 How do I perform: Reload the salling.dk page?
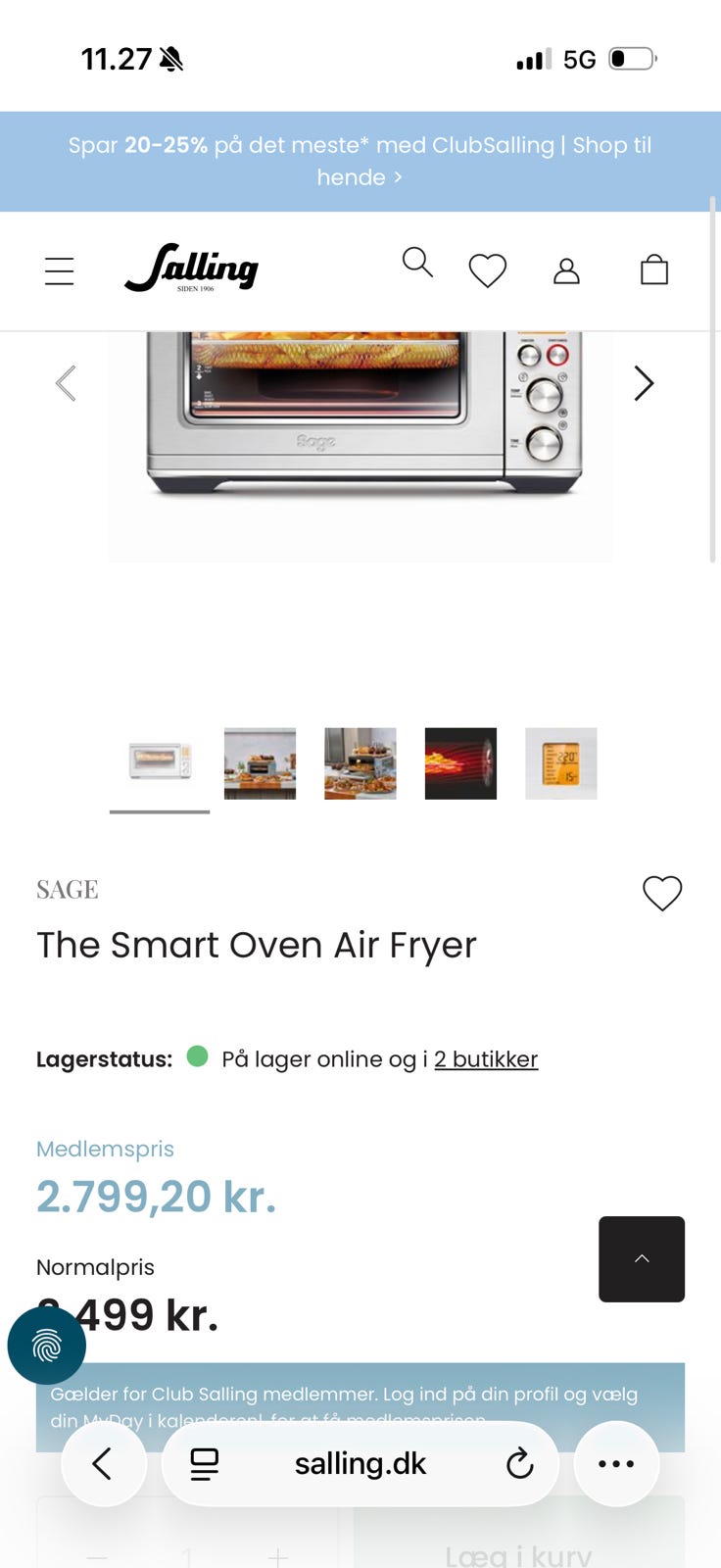tap(519, 1464)
